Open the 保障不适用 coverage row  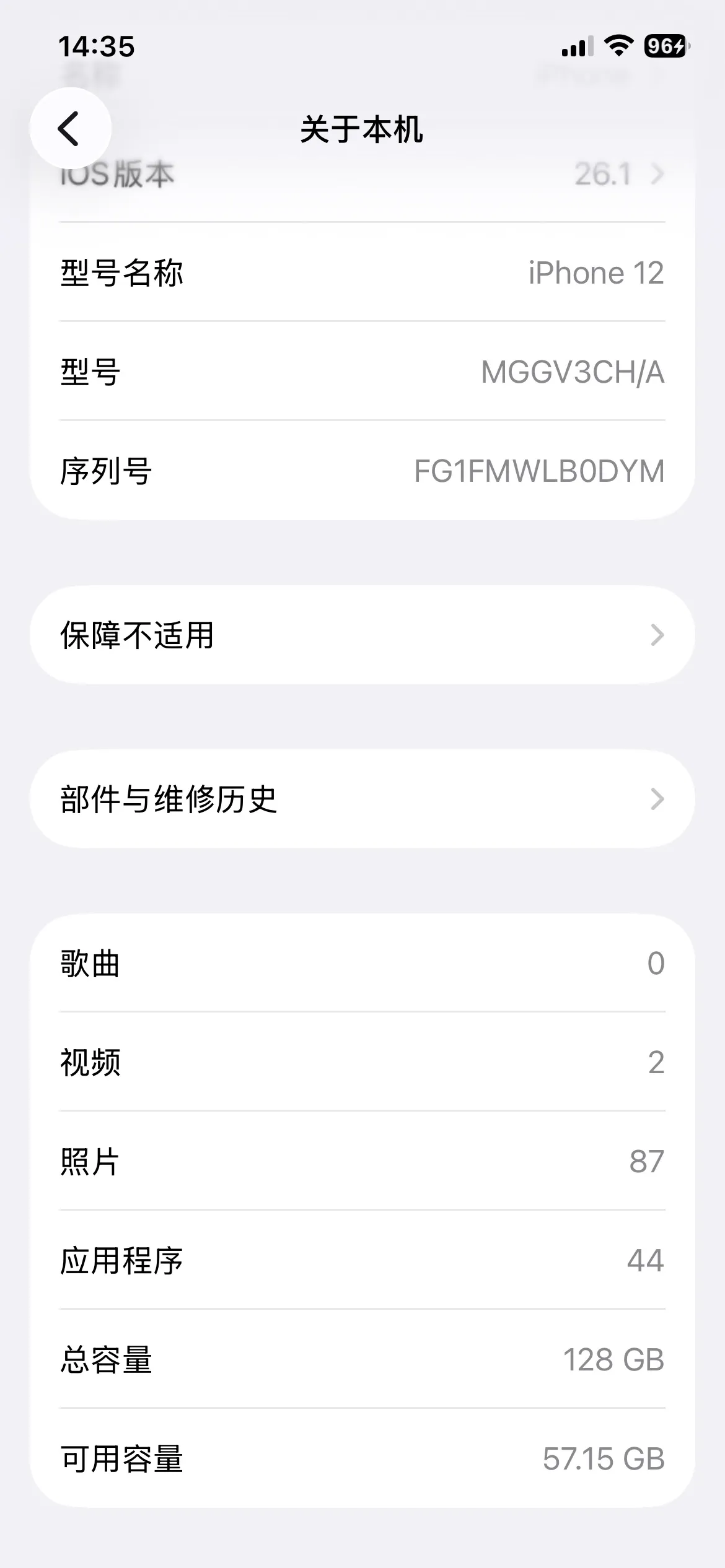tap(362, 635)
